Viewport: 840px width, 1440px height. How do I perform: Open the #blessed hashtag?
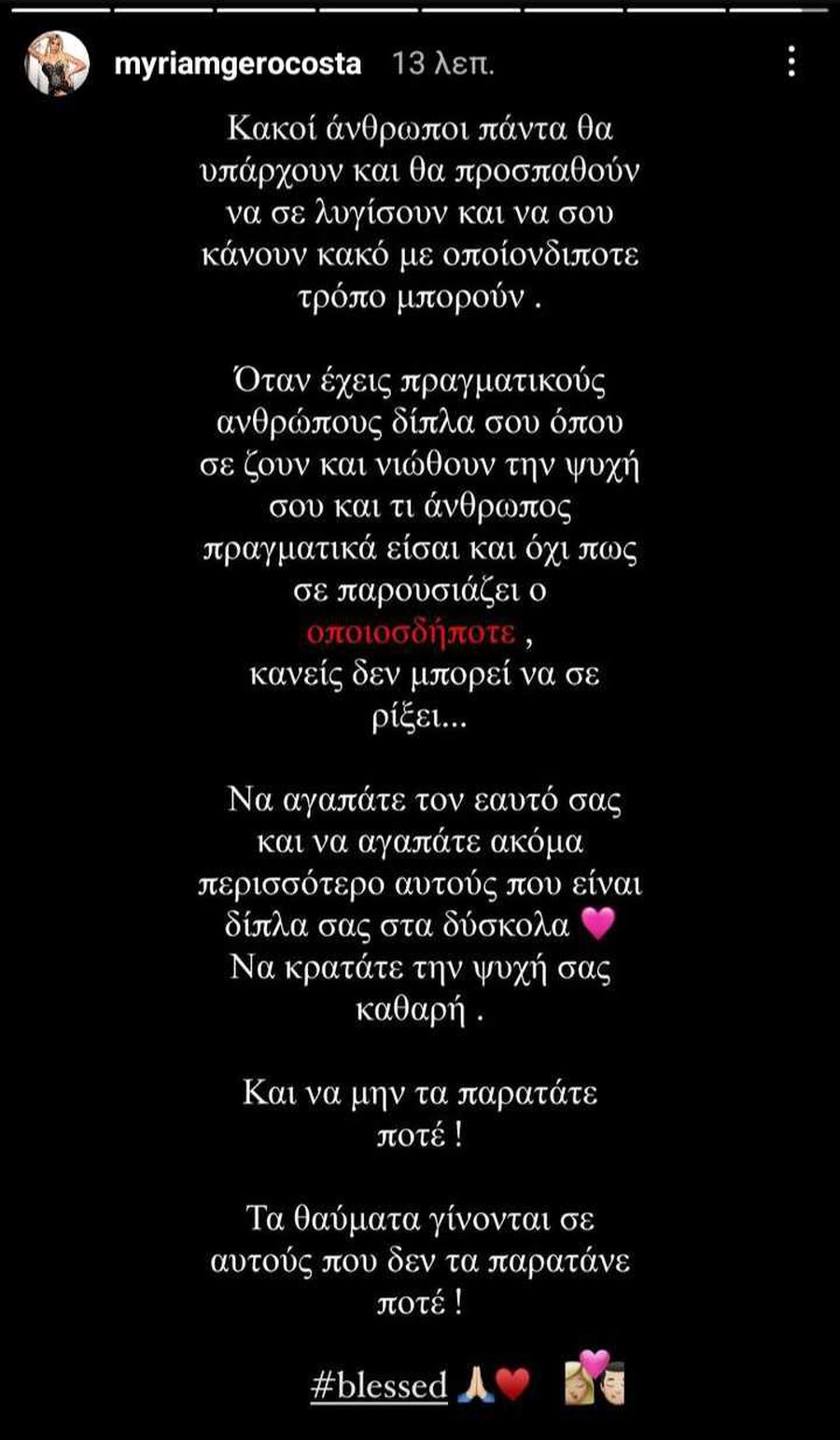tap(379, 1384)
